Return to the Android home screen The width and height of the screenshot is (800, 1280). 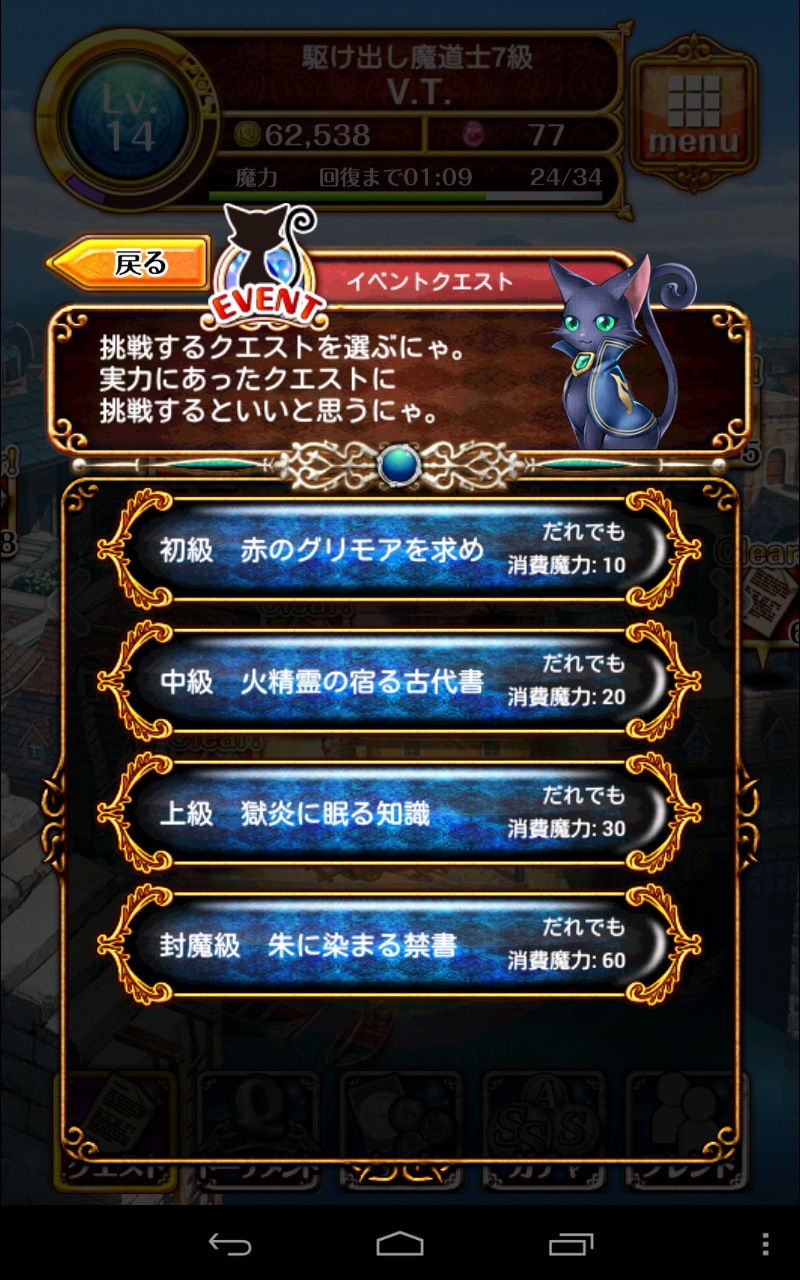pyautogui.click(x=400, y=1244)
